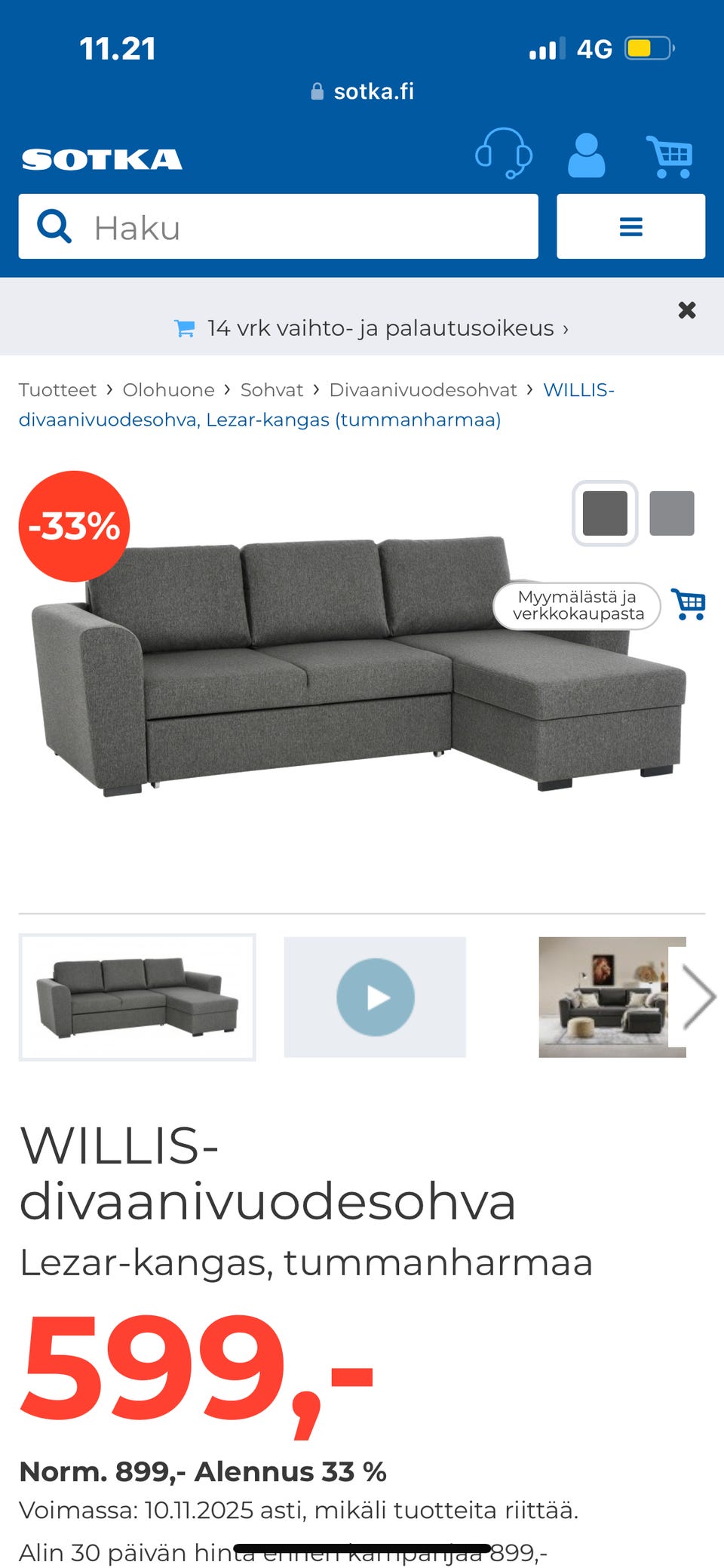The width and height of the screenshot is (724, 1568).
Task: Open the 14 vrk vaihto- ja palautusoikeus link
Action: (x=372, y=328)
